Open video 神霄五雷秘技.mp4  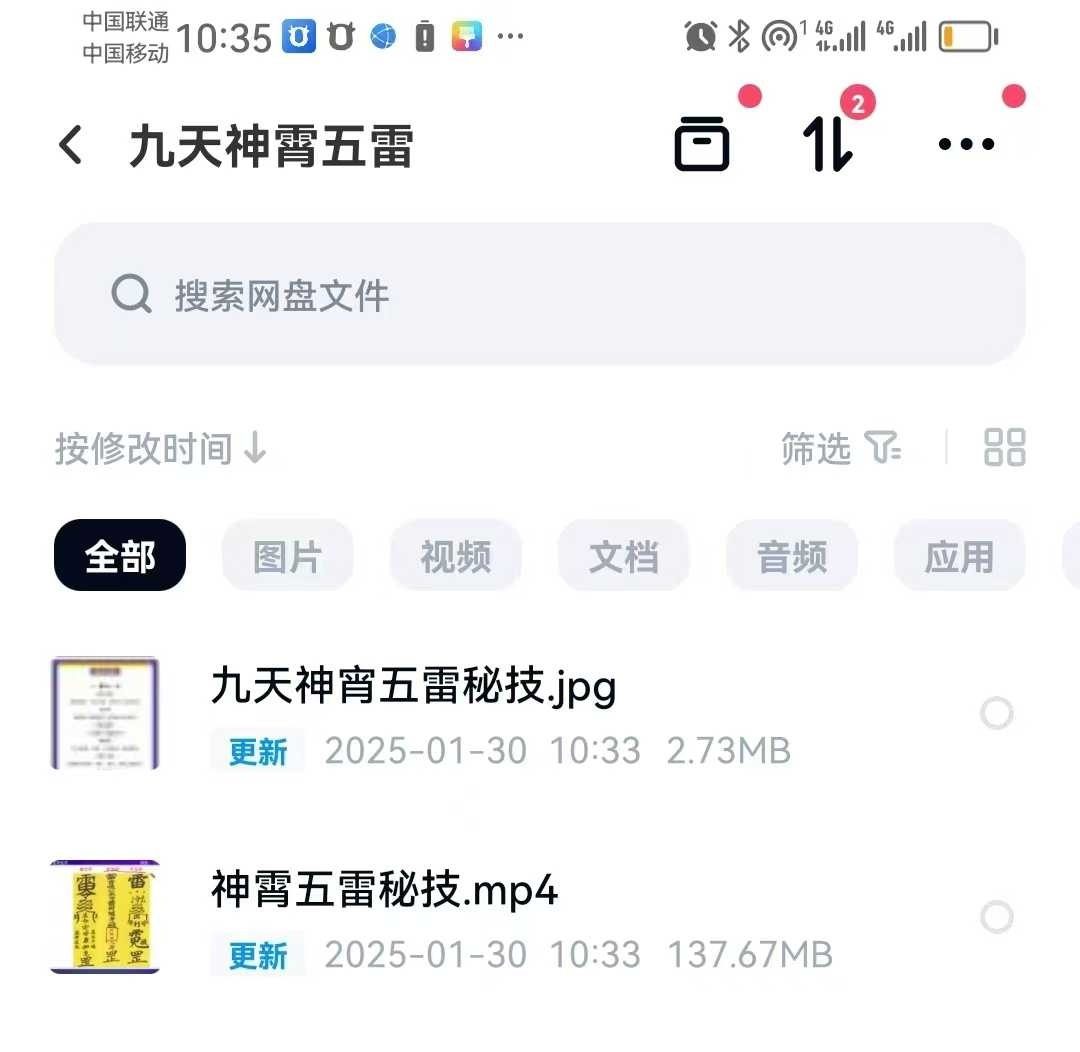tap(384, 889)
